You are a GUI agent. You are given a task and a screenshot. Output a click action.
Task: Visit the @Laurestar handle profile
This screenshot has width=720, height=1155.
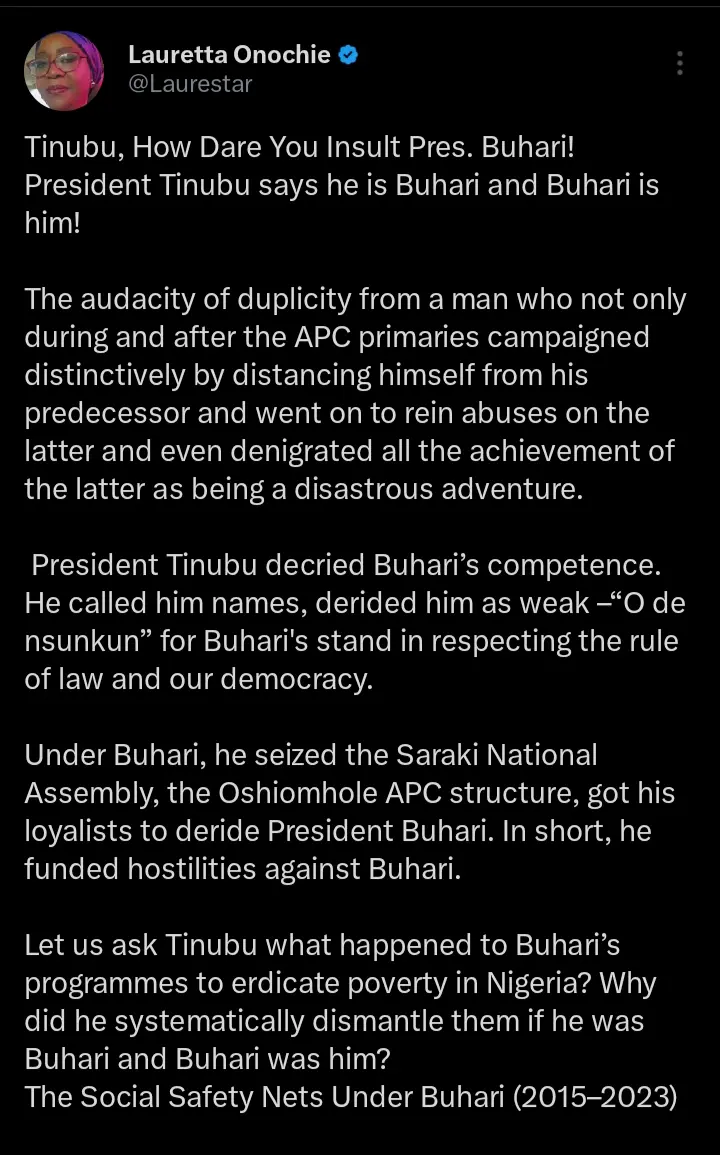tap(190, 84)
